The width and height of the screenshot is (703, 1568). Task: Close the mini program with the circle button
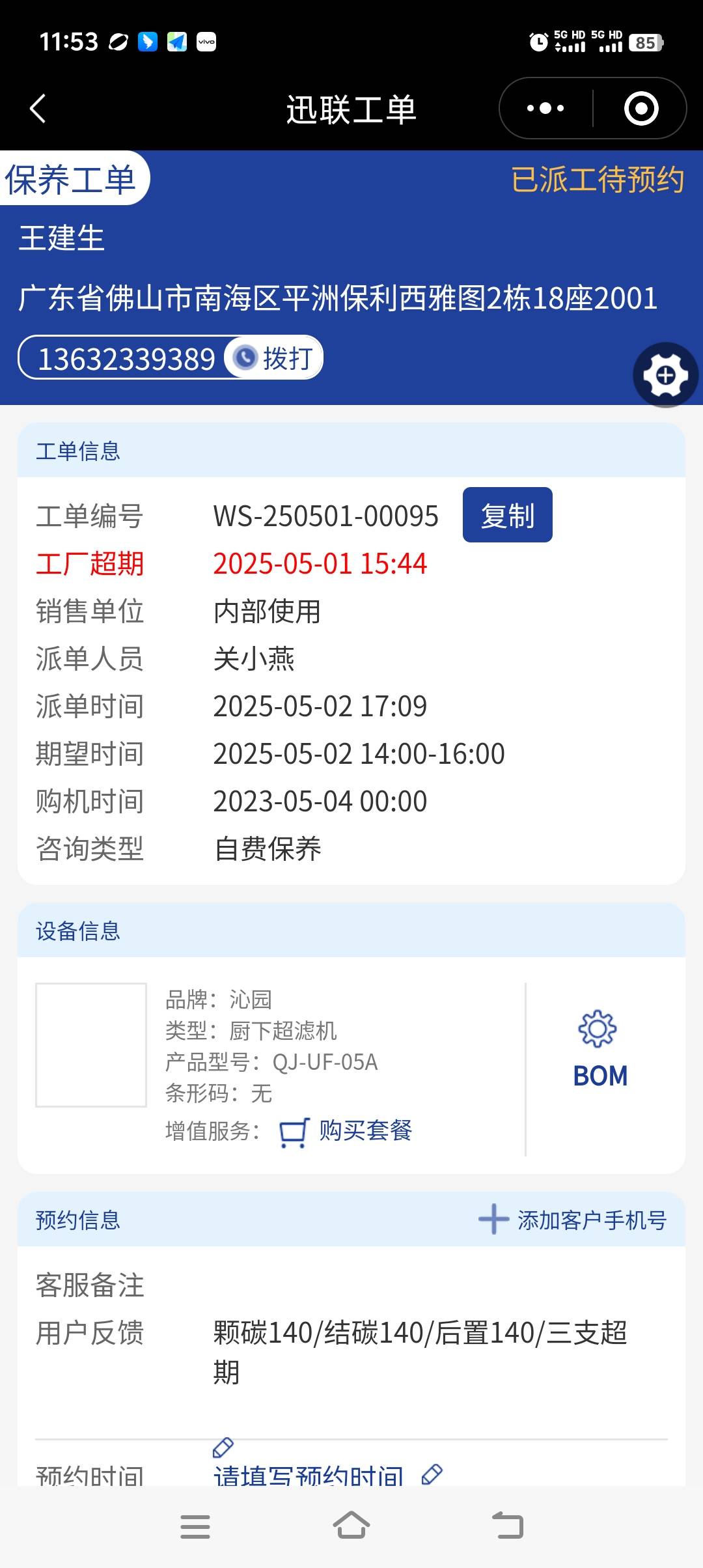click(641, 109)
